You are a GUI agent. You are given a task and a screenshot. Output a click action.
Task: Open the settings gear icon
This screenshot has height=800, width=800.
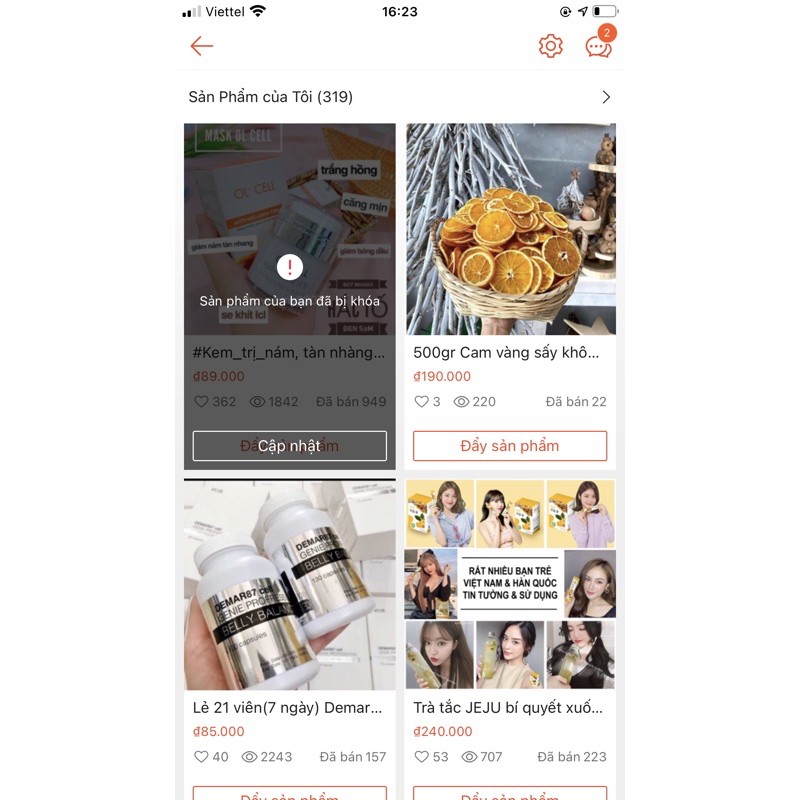pos(551,46)
